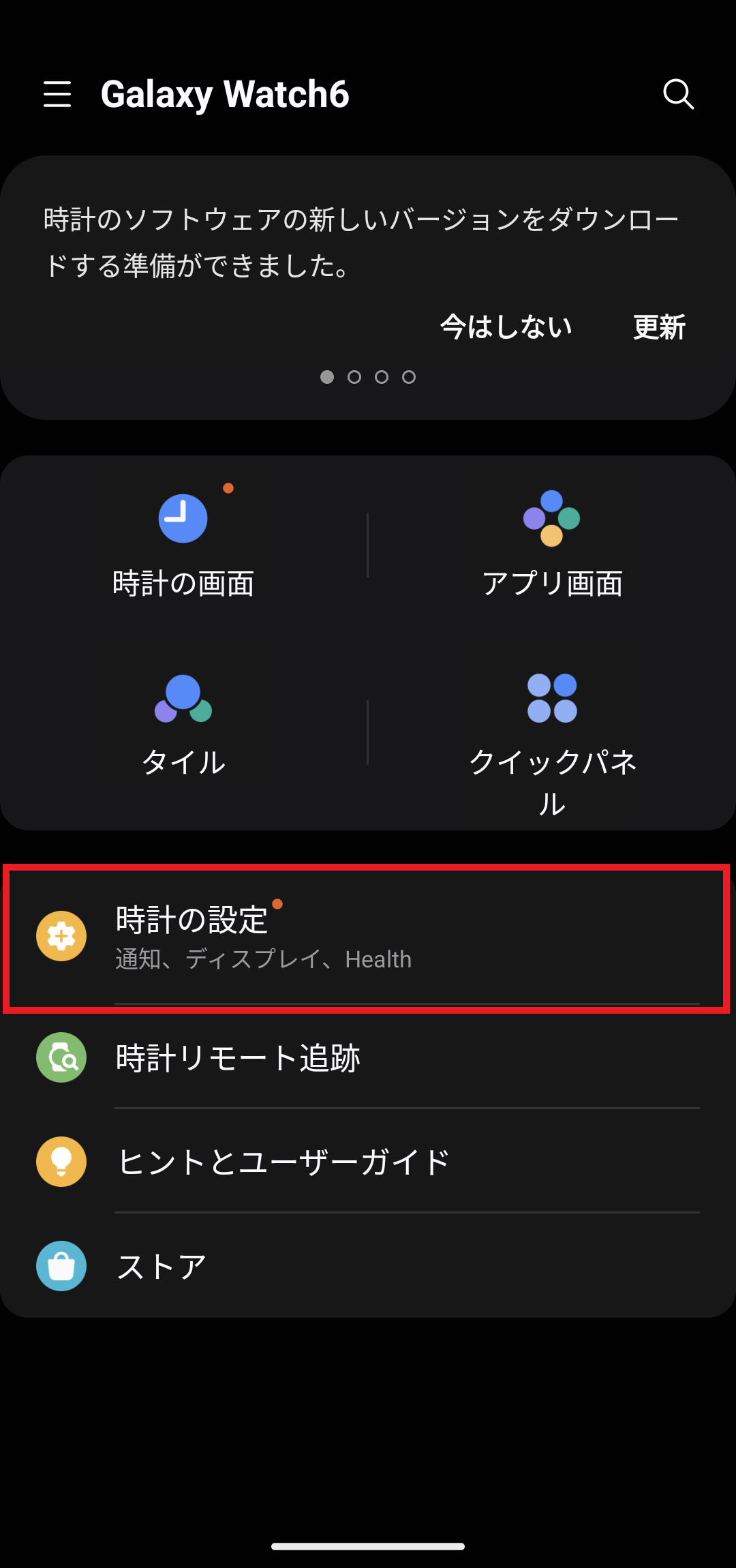Open the hamburger navigation menu
The width and height of the screenshot is (736, 1568).
coord(57,94)
